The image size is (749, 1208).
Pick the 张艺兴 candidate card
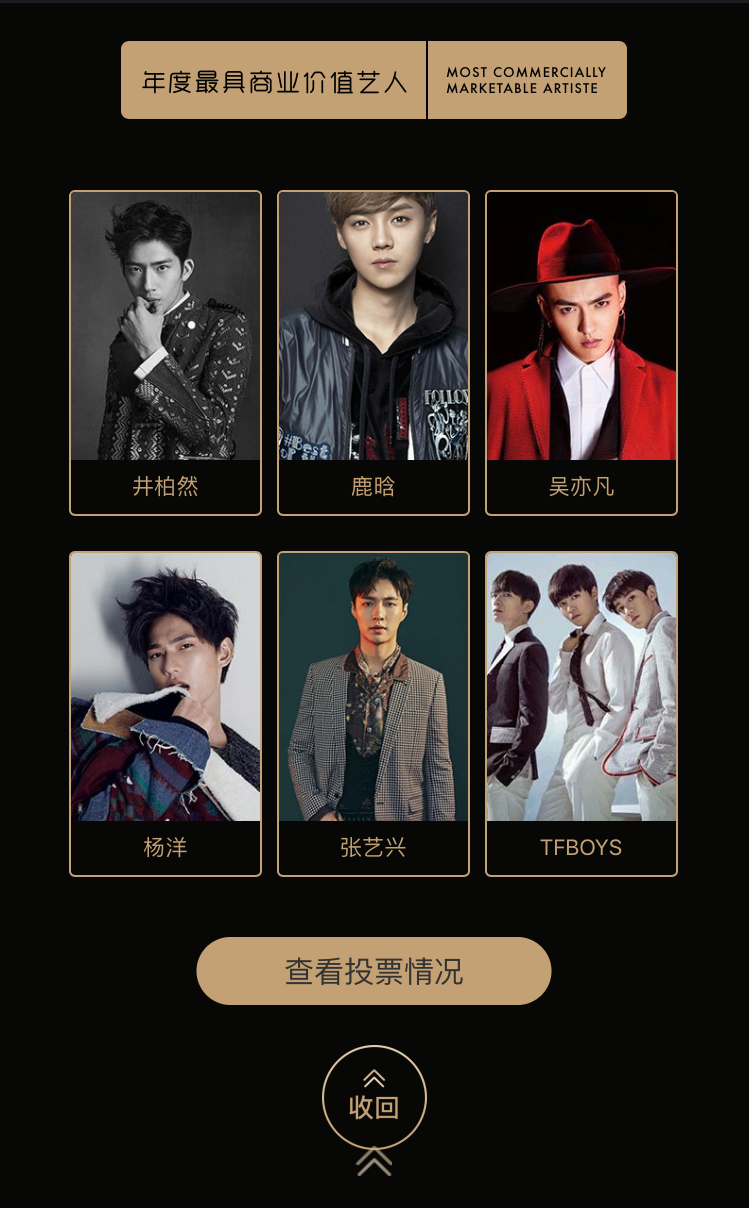click(373, 713)
